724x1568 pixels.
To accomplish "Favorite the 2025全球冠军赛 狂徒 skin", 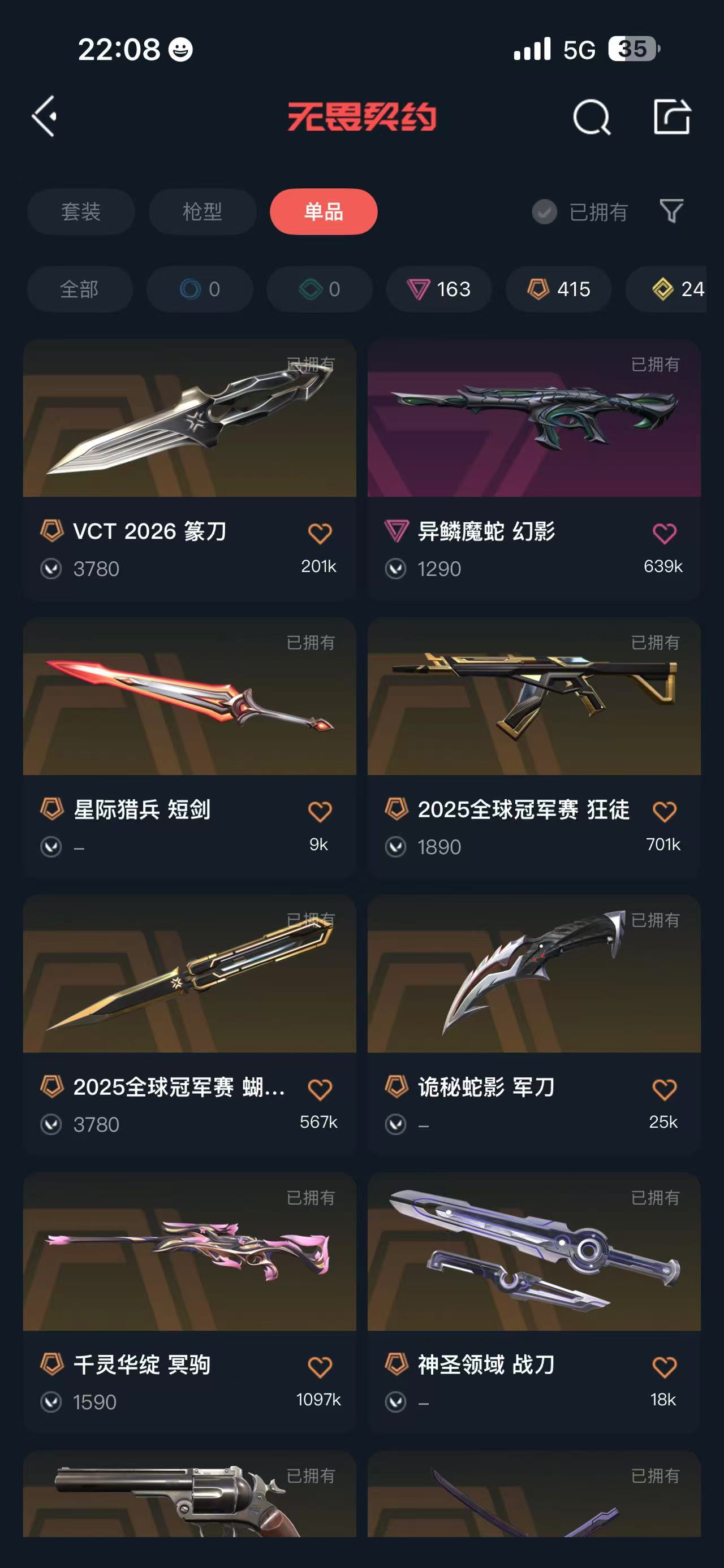I will click(663, 811).
